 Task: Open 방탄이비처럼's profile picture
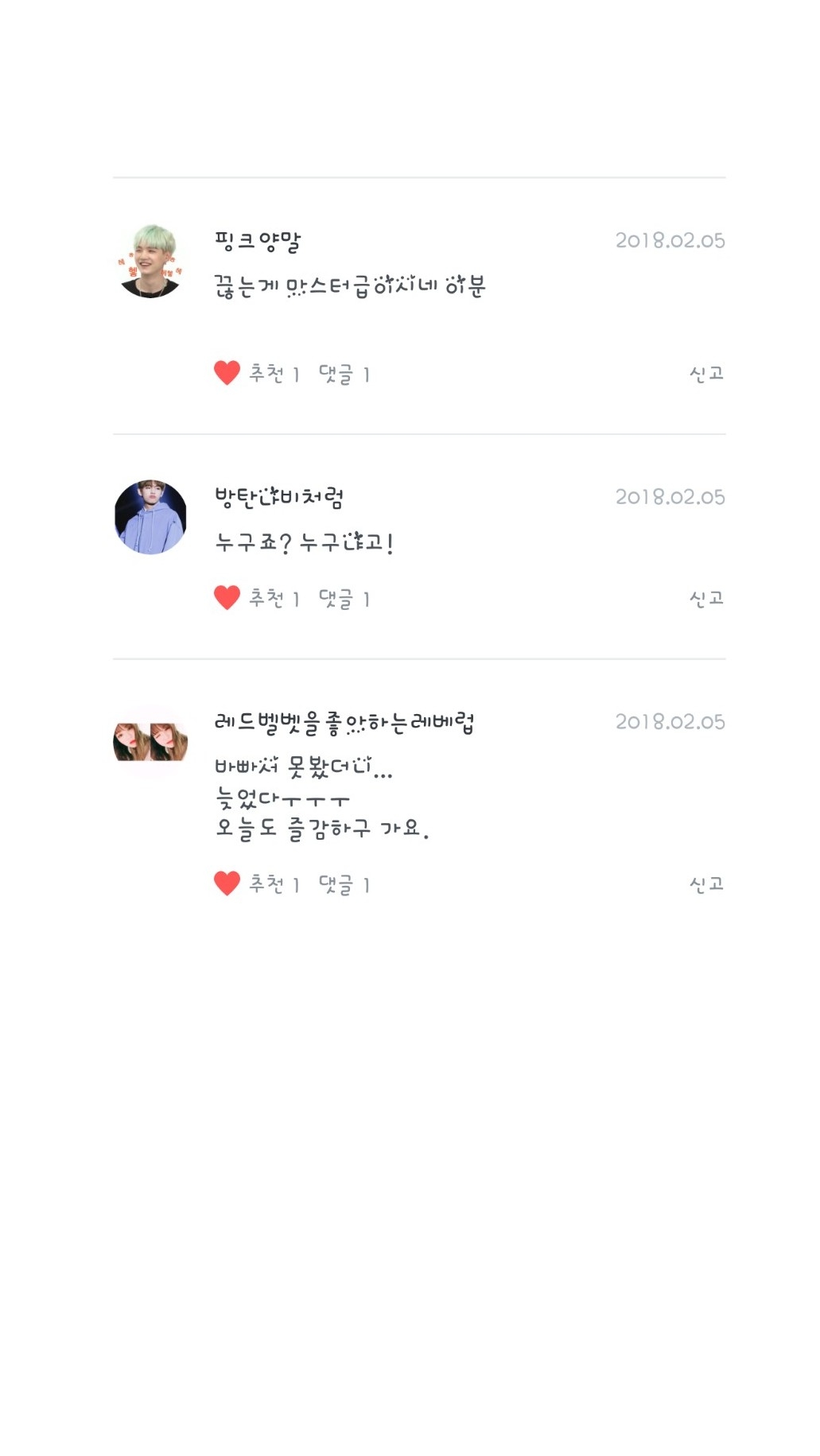click(x=150, y=517)
